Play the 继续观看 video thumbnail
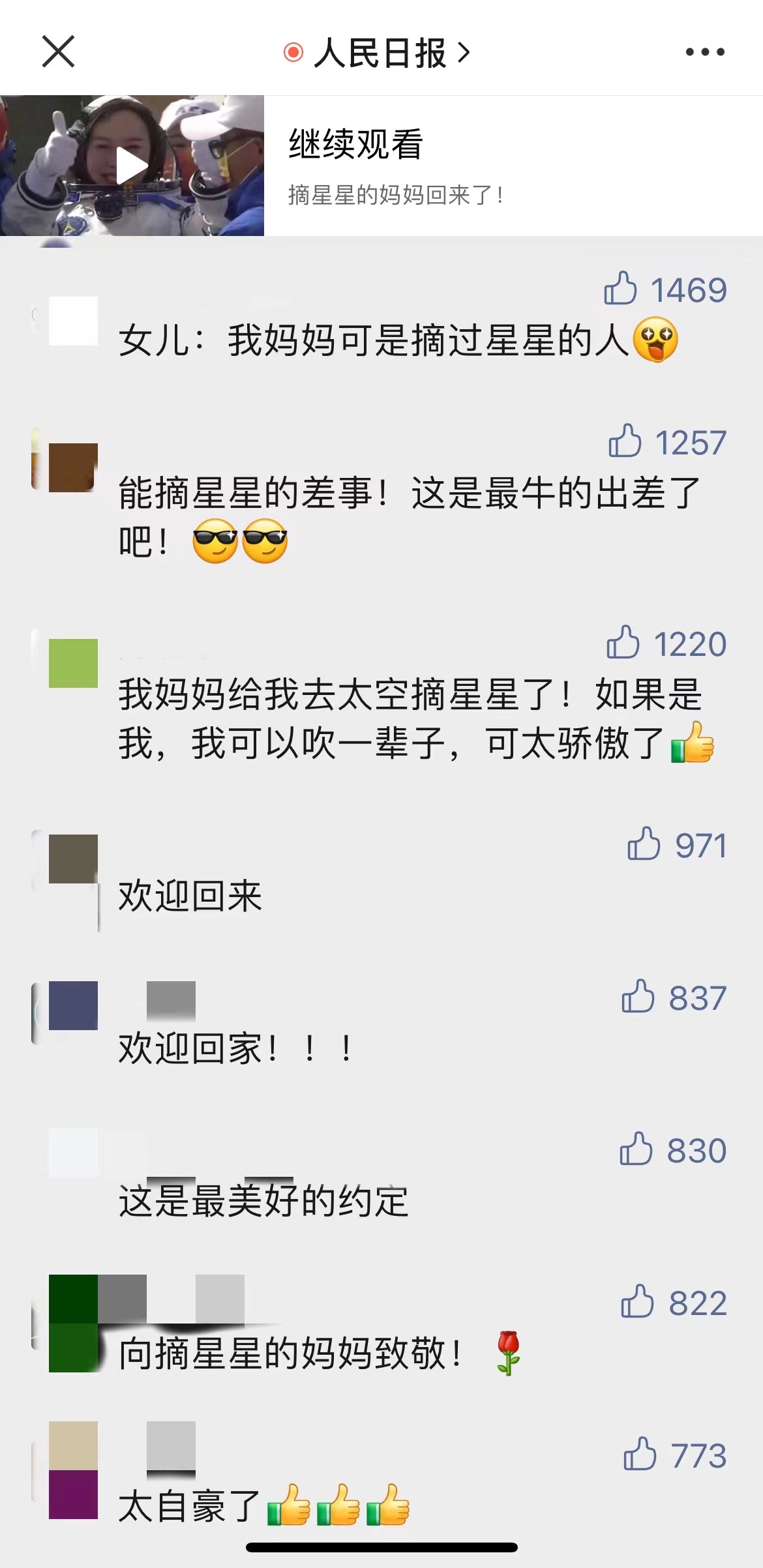 [132, 166]
